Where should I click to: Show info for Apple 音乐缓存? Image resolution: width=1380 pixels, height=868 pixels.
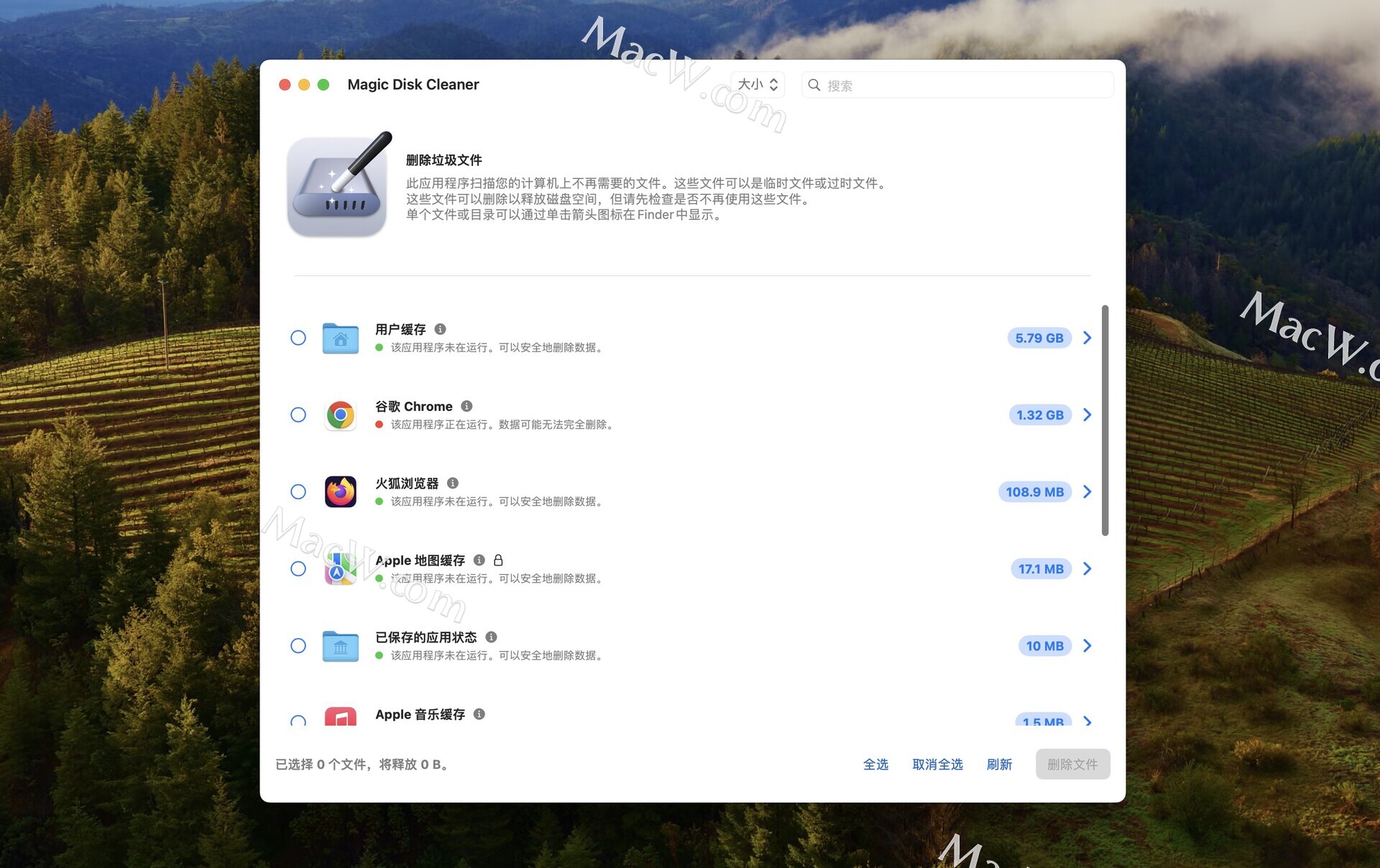click(x=479, y=714)
